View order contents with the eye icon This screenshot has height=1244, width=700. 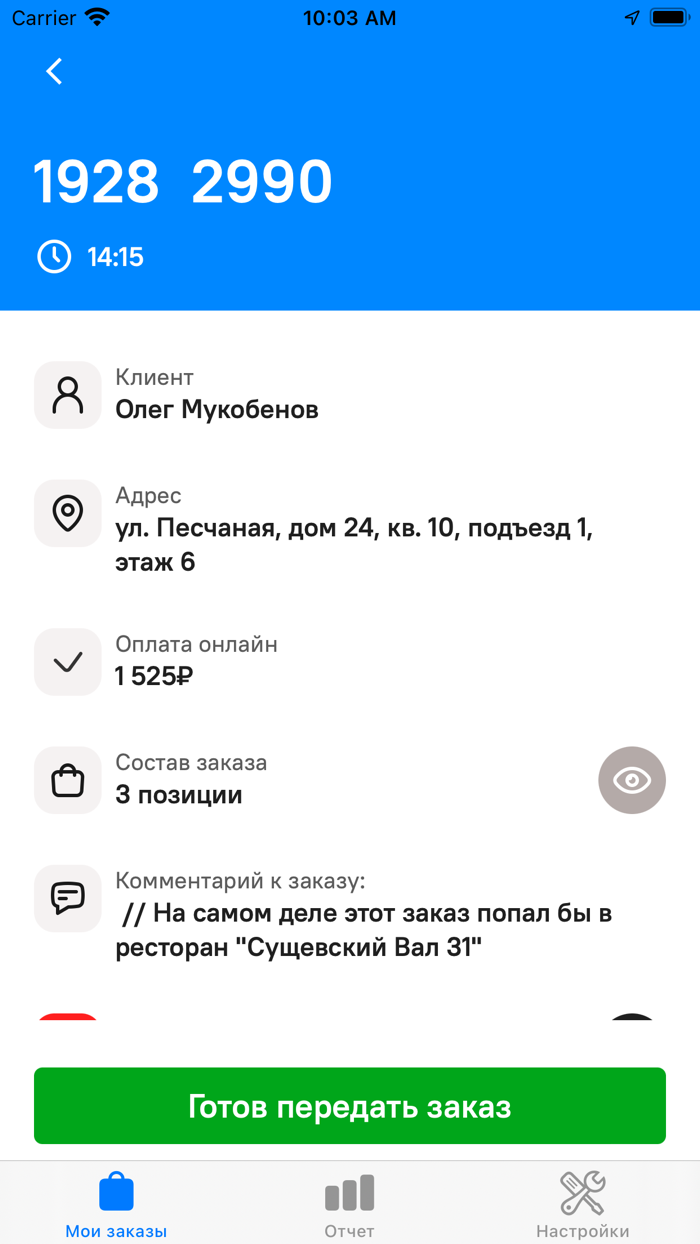click(x=632, y=780)
